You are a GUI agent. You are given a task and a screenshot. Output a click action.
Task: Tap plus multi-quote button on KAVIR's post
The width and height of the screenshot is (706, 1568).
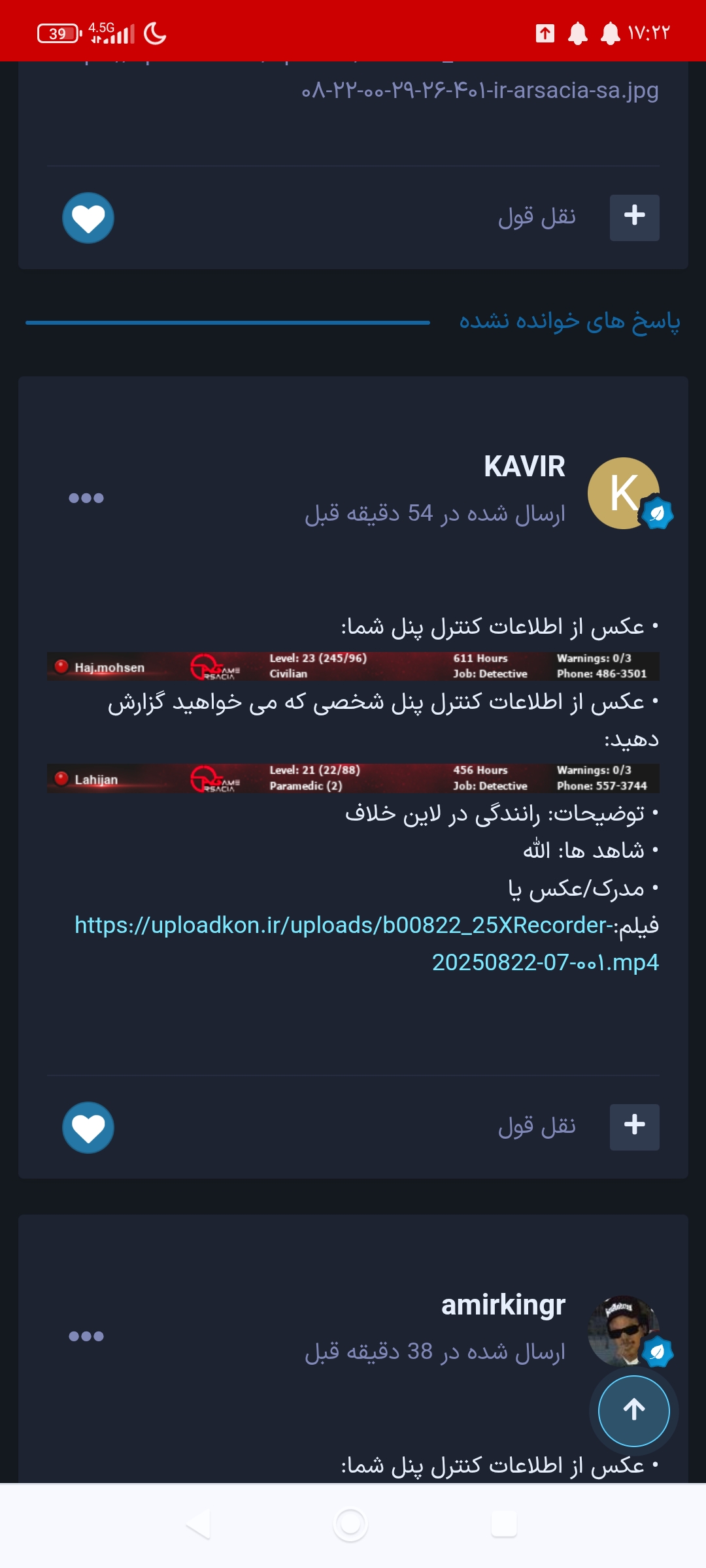click(x=634, y=1127)
